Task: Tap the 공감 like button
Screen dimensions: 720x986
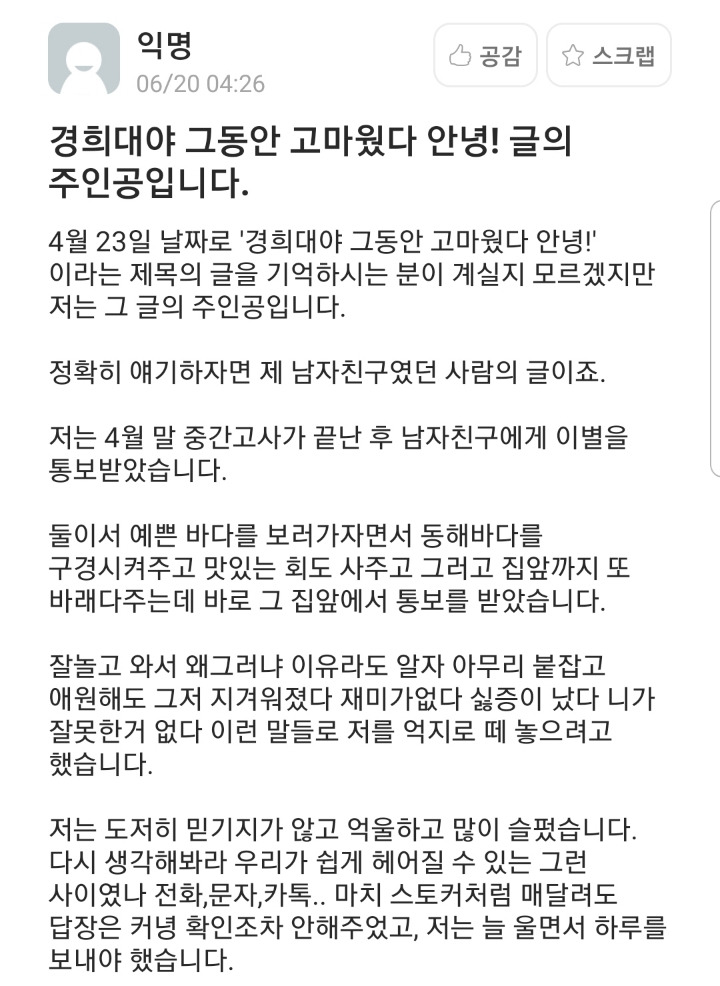Action: point(485,56)
